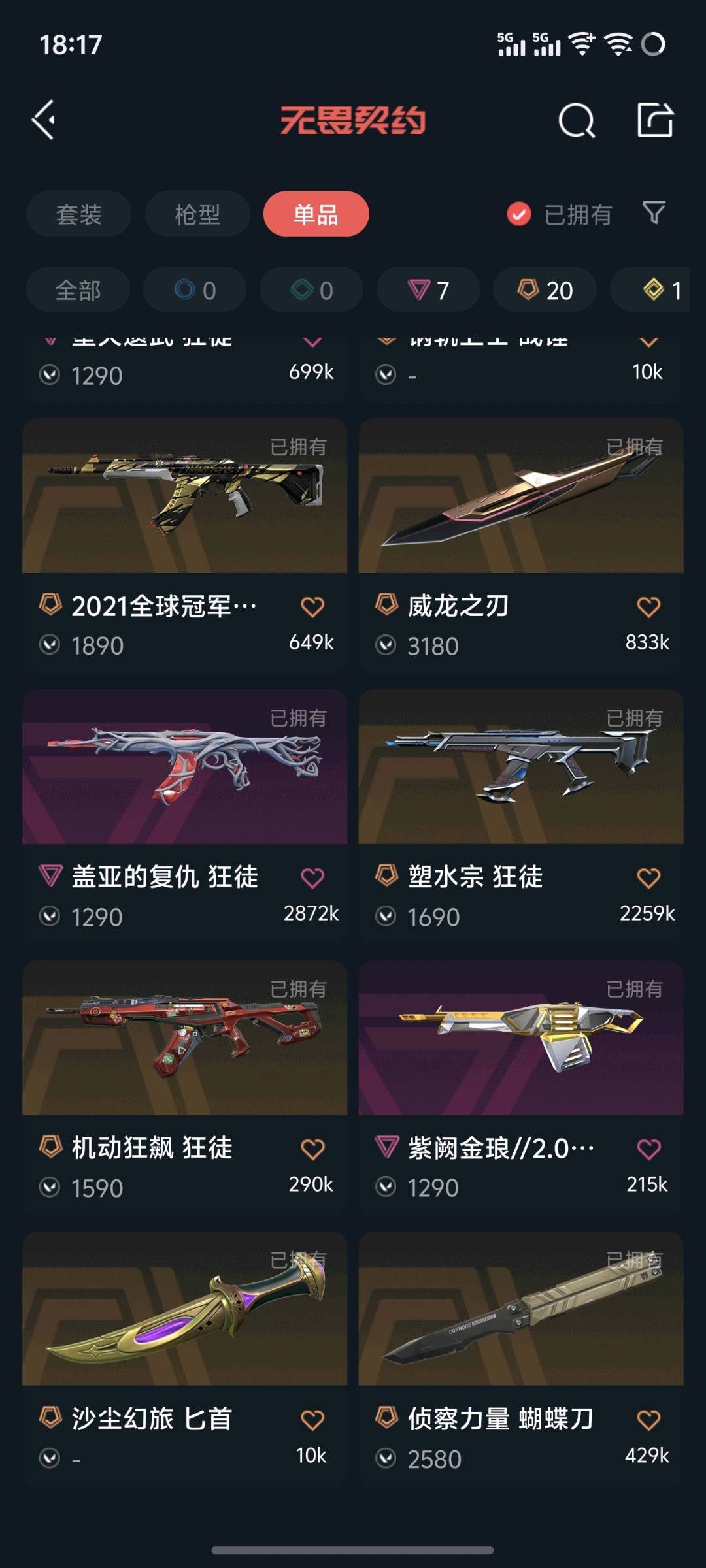Go back using the top-left arrow

point(44,120)
